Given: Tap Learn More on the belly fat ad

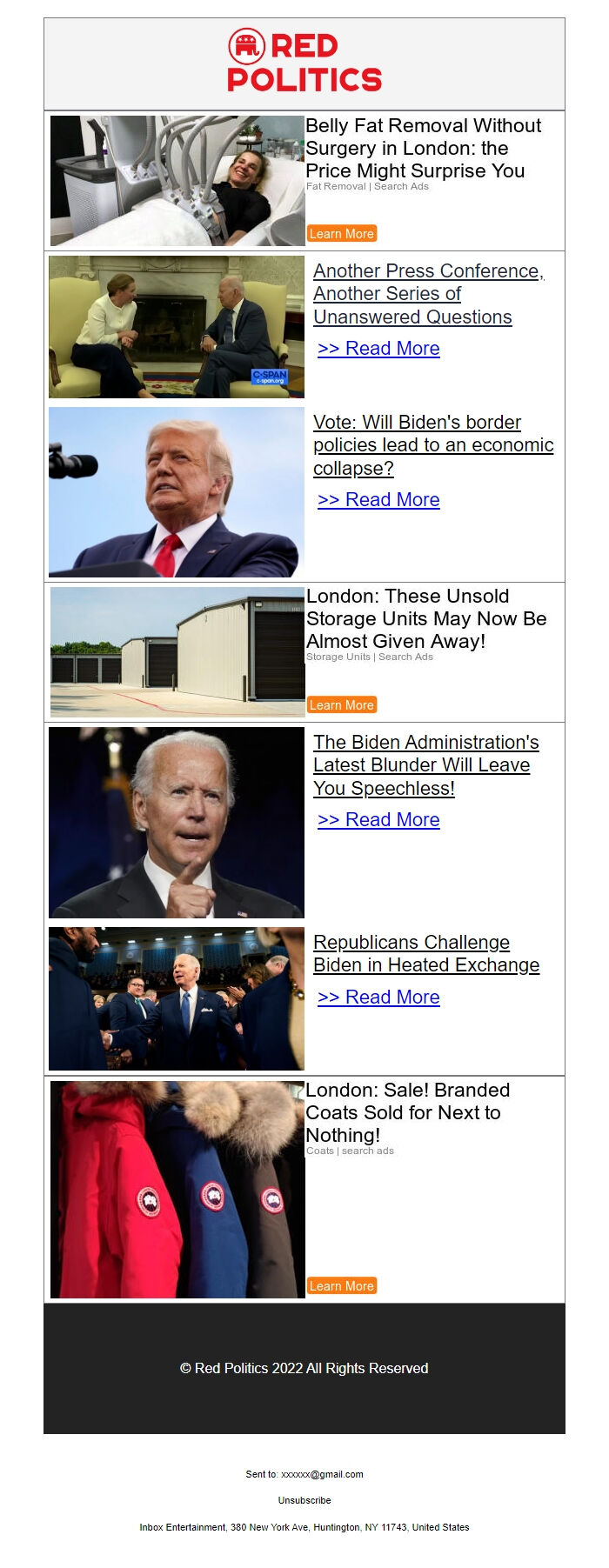Looking at the screenshot, I should pos(341,234).
